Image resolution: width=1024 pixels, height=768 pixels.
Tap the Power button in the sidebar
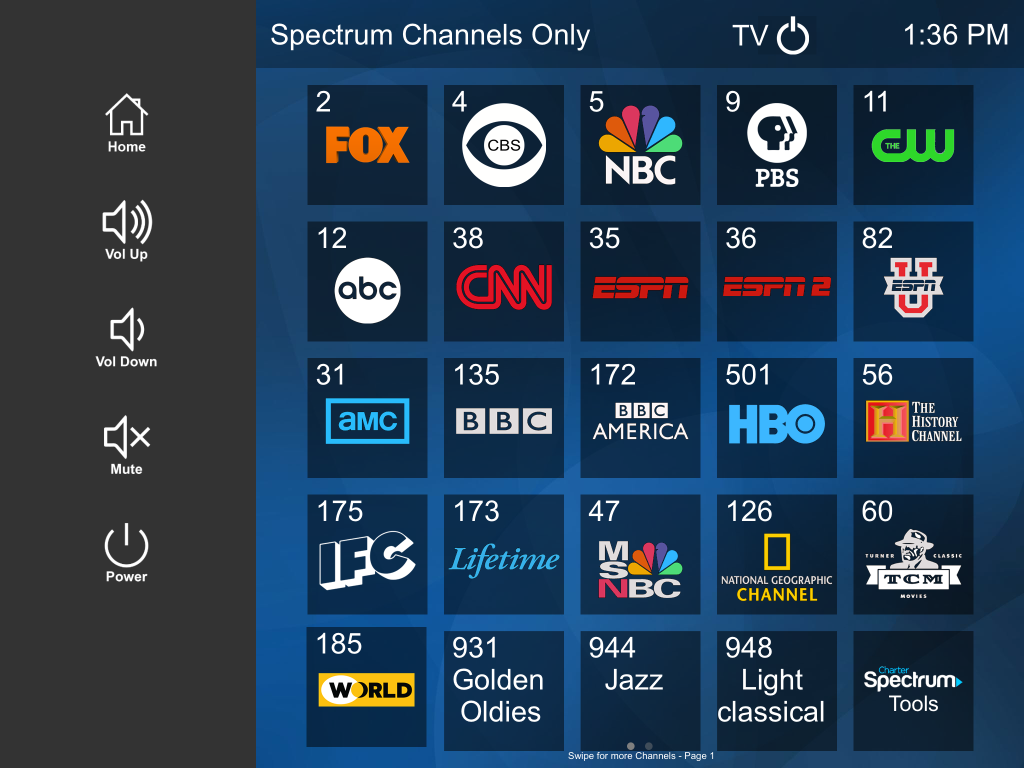(x=126, y=553)
